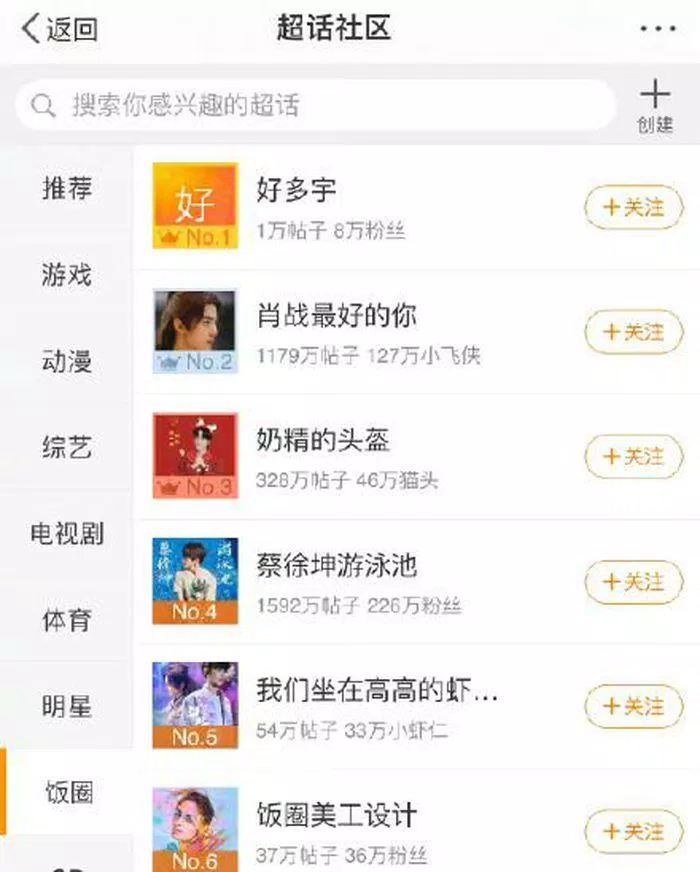Select the 游戏 category
The width and height of the screenshot is (700, 872).
[x=67, y=274]
